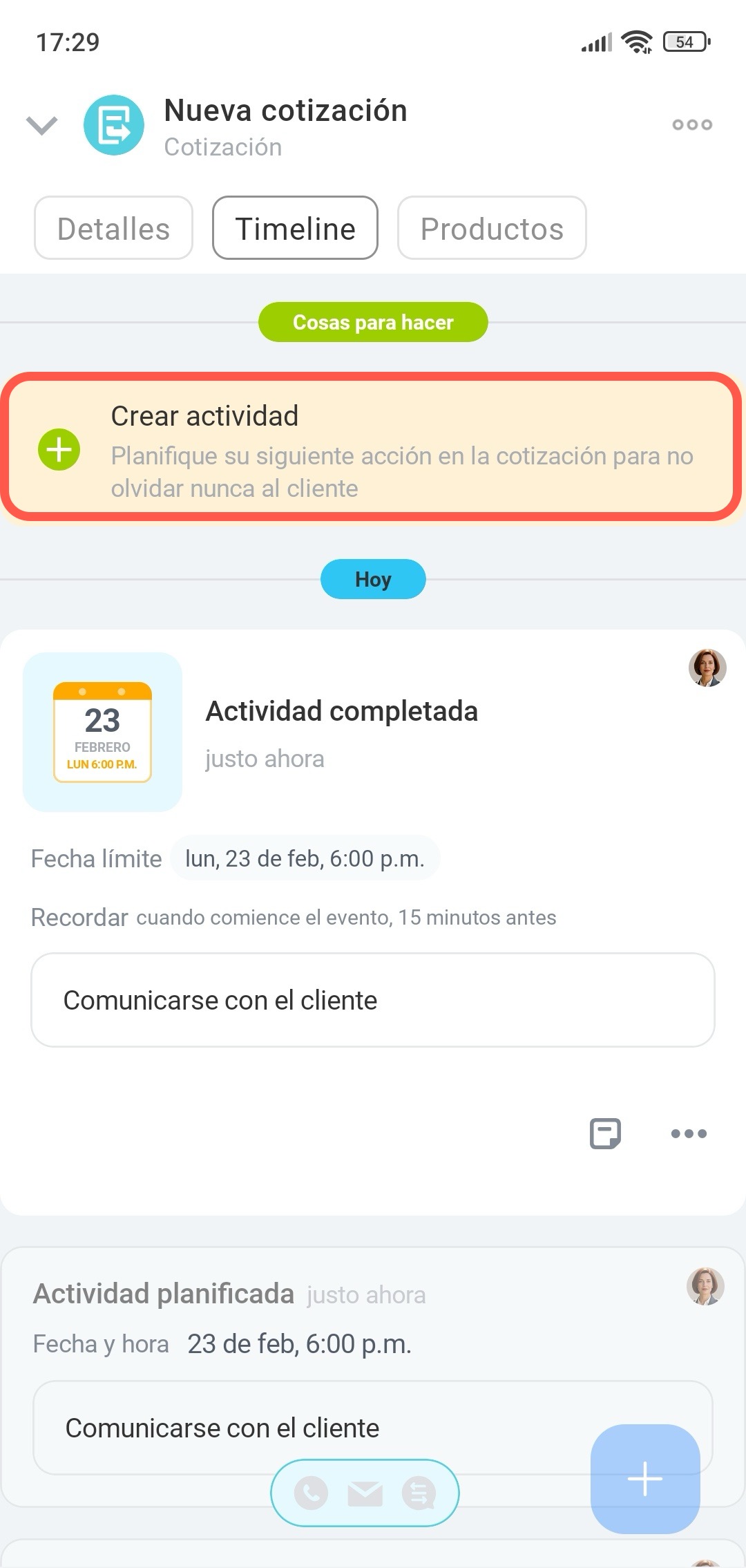Tap the chat message icon
746x1568 pixels.
(419, 1493)
